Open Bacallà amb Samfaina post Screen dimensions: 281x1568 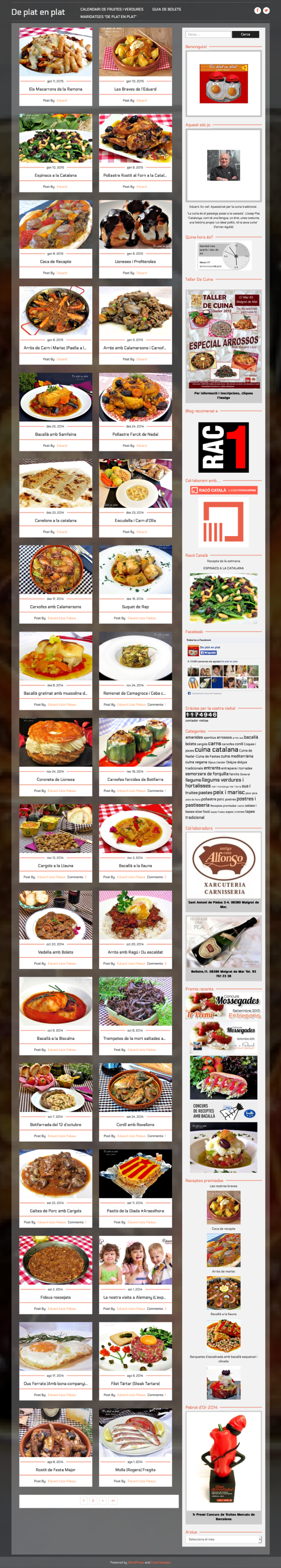55,434
